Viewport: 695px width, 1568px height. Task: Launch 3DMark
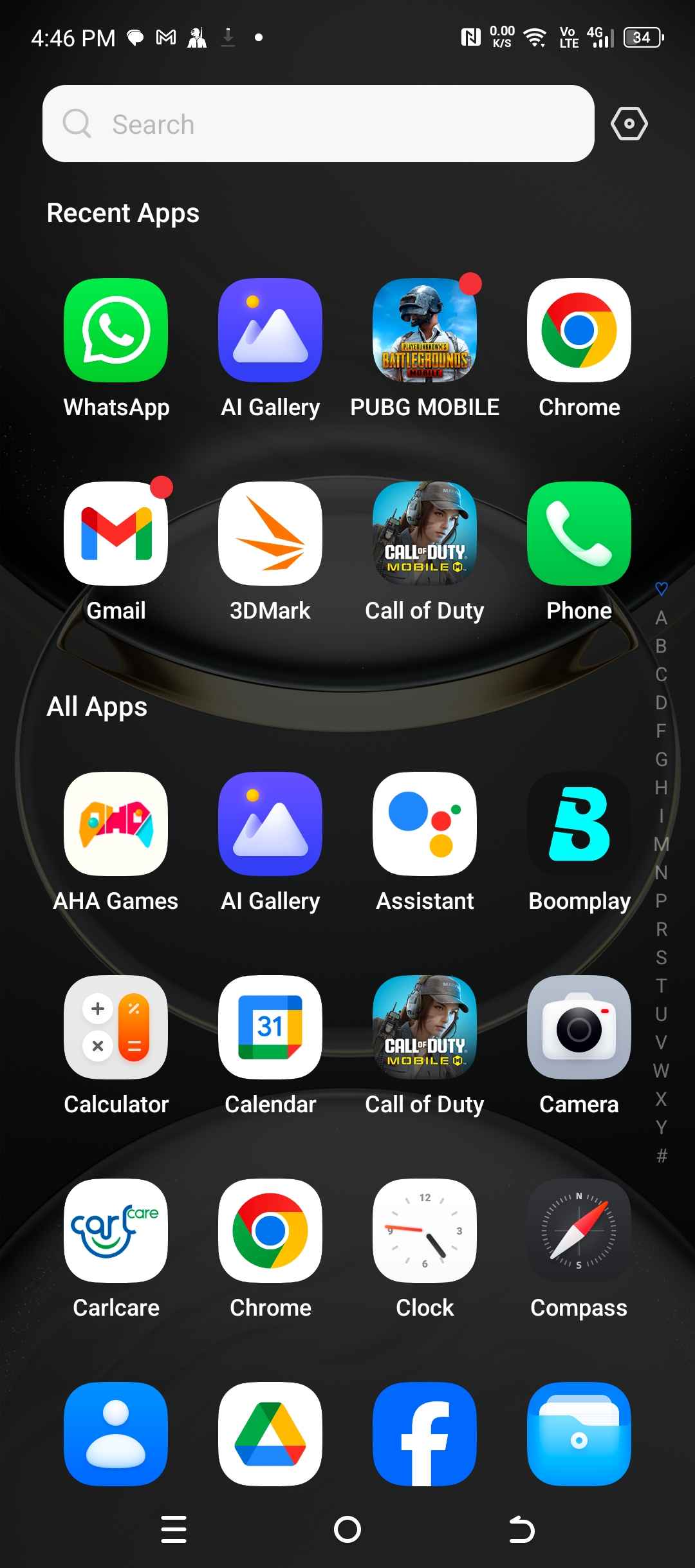(x=270, y=534)
